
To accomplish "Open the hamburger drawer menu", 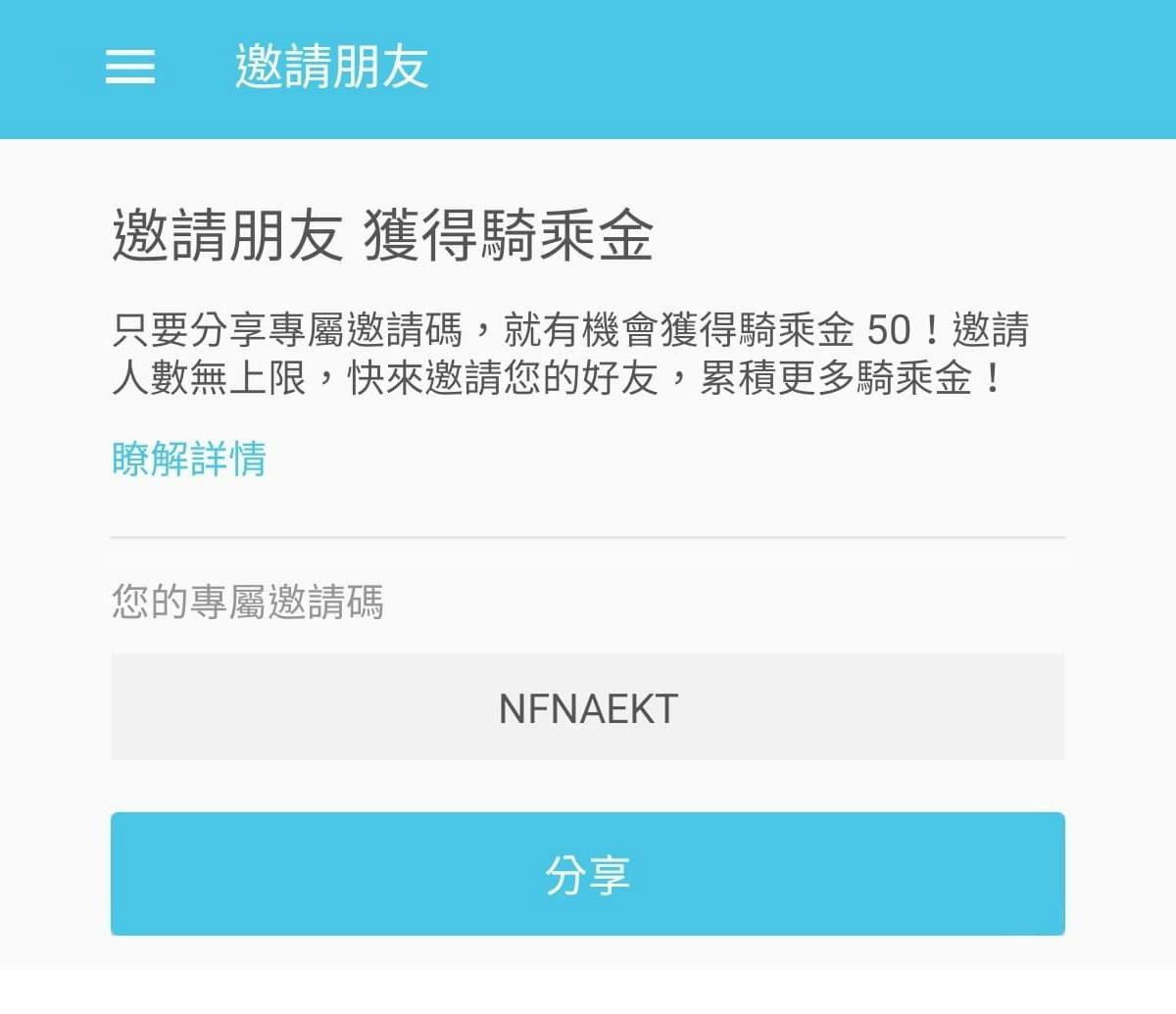I will pos(130,67).
